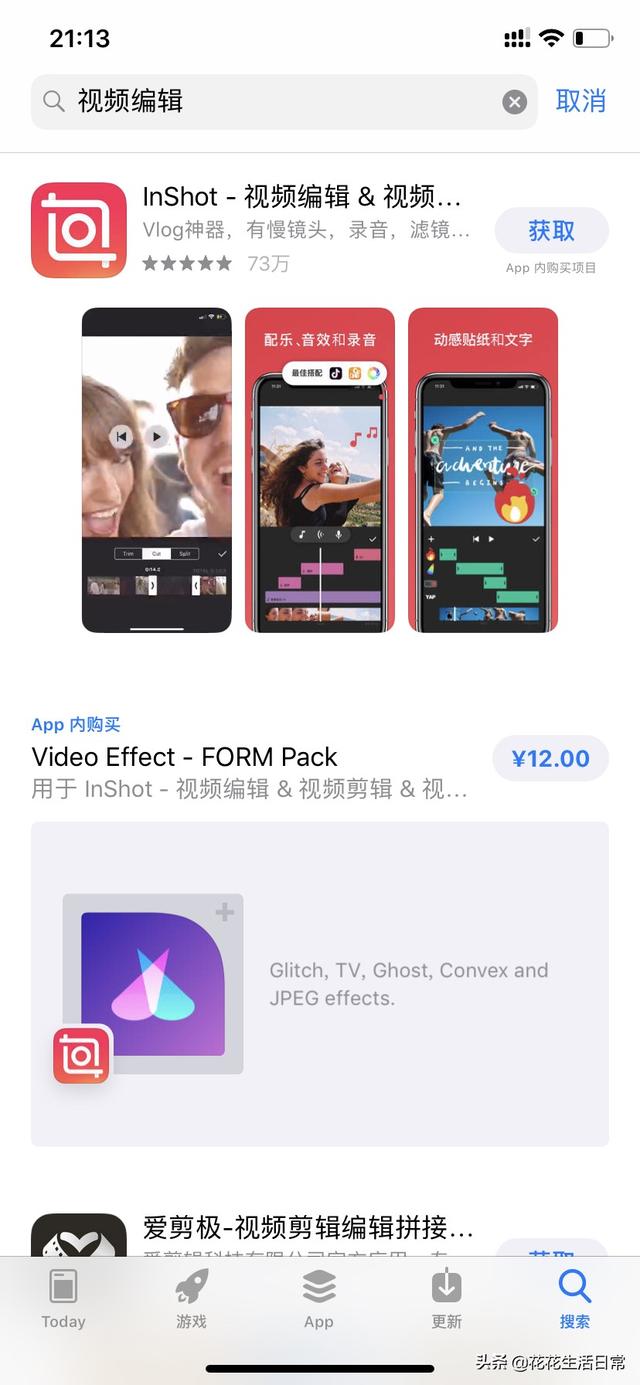Select the 搜索 tab

pyautogui.click(x=575, y=1300)
